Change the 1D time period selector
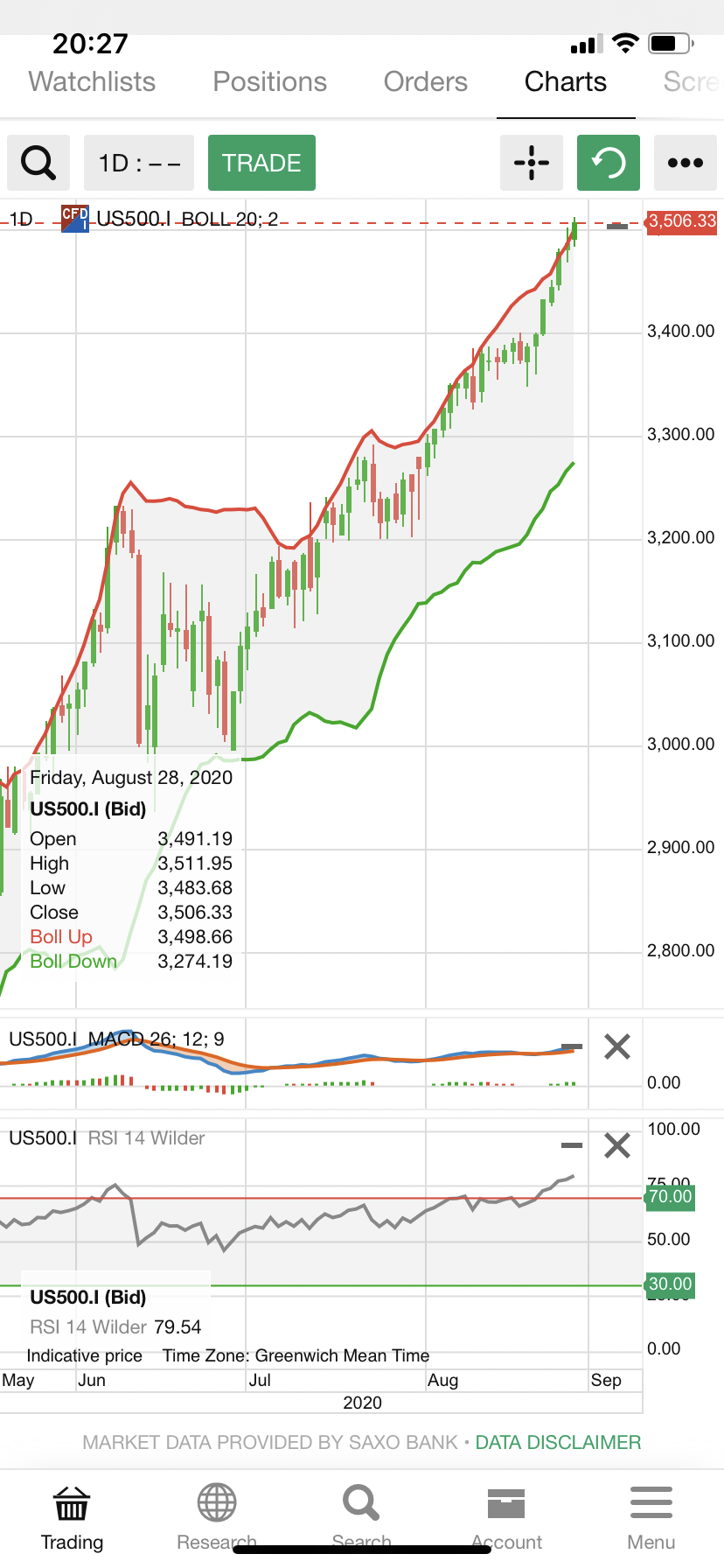 pos(139,163)
